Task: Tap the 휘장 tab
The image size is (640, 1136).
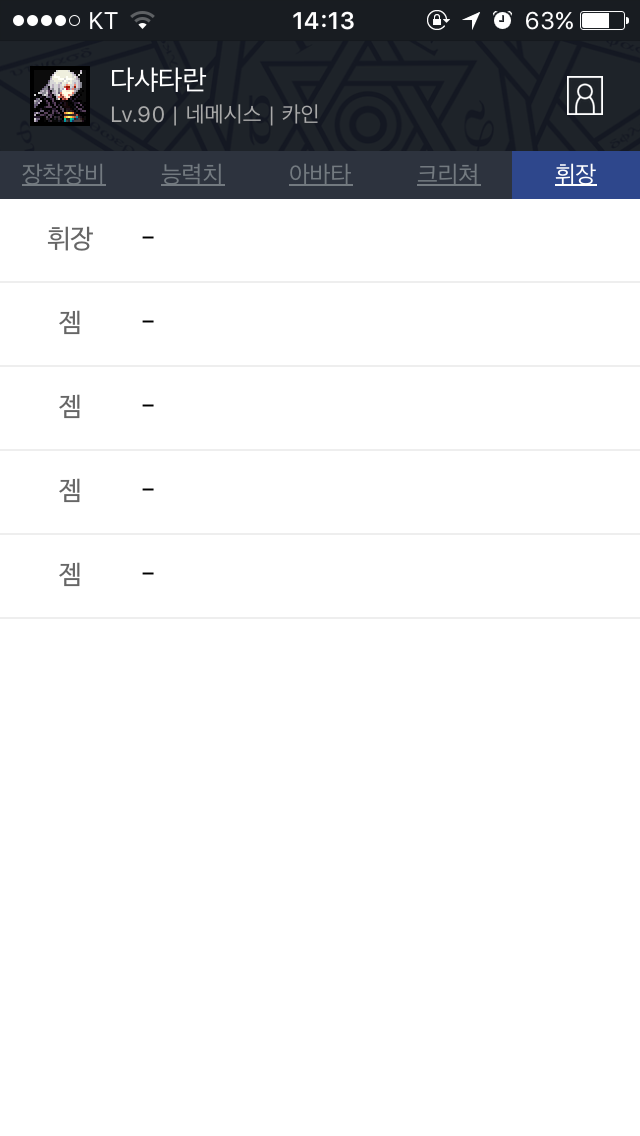Action: coord(576,175)
